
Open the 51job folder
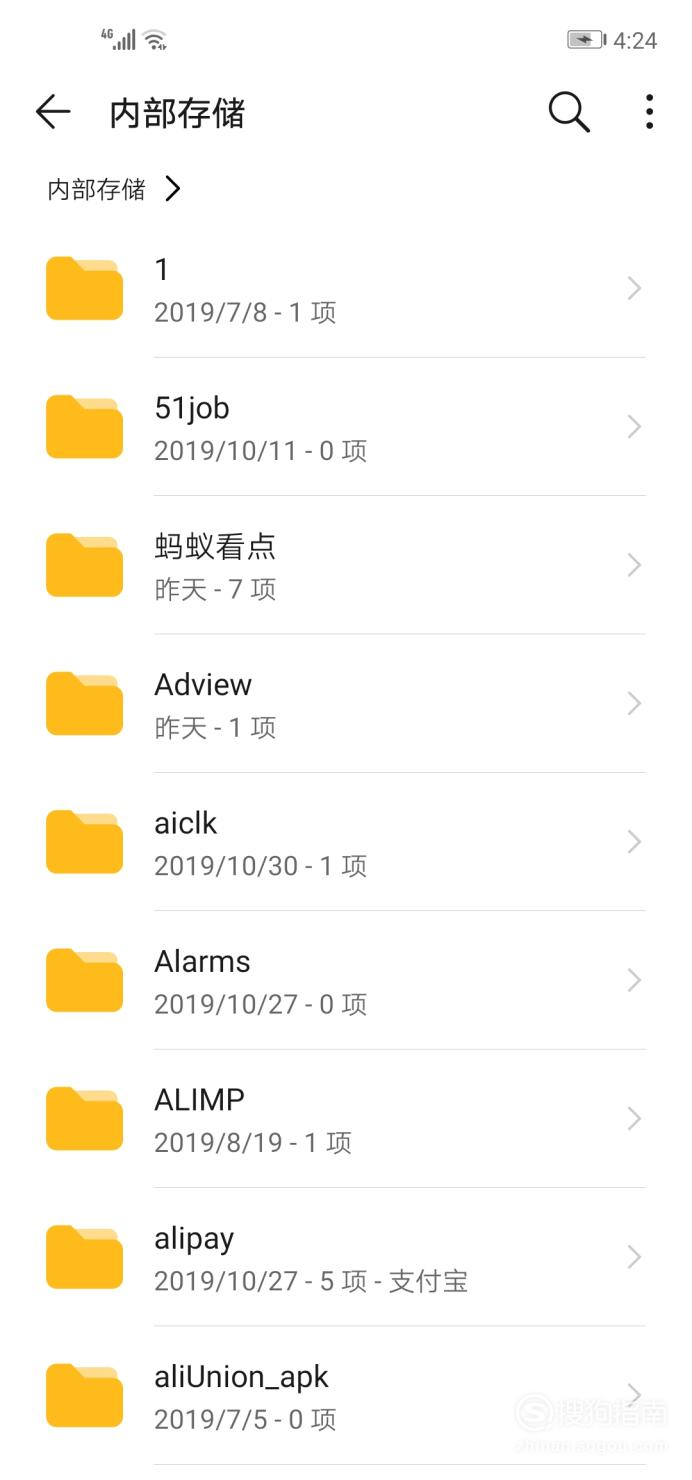click(x=346, y=427)
